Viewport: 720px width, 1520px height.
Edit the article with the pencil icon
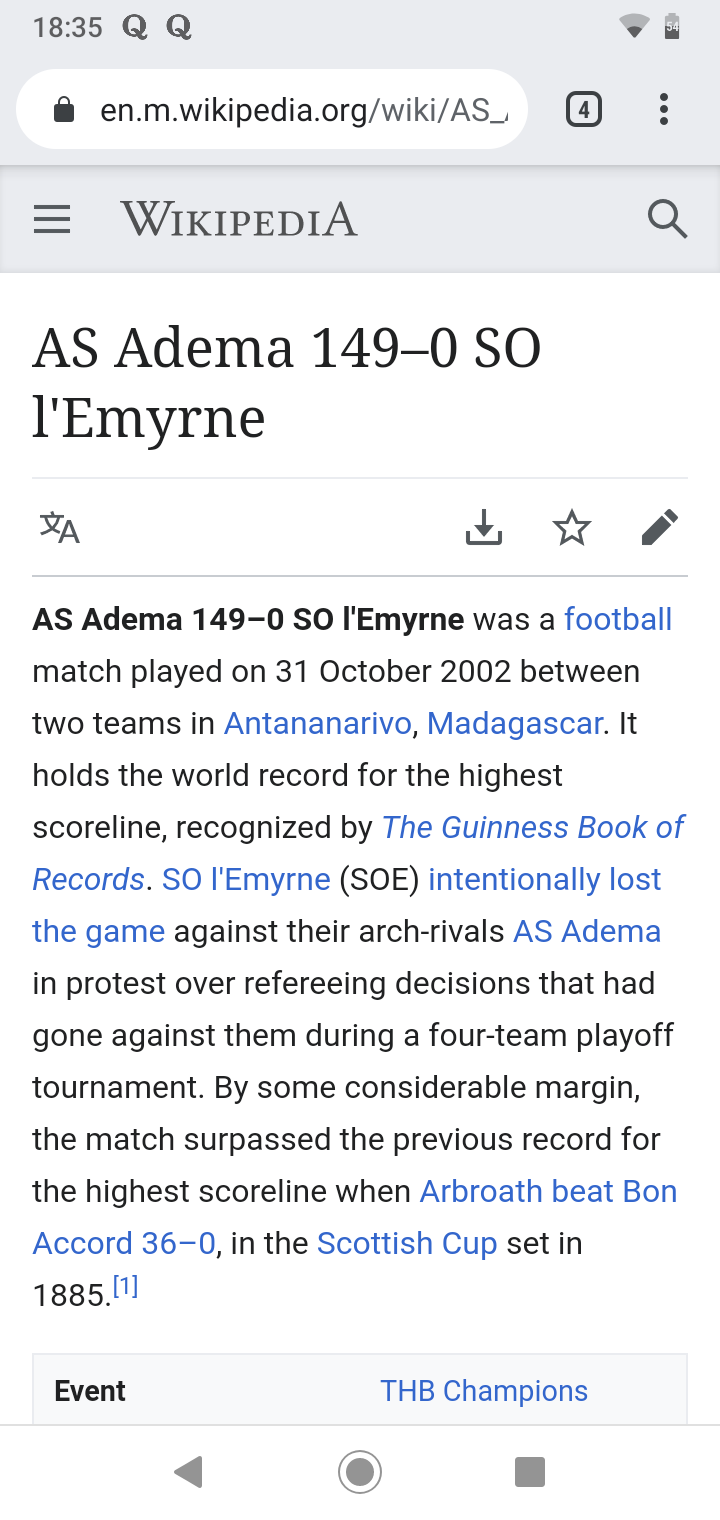pyautogui.click(x=660, y=527)
